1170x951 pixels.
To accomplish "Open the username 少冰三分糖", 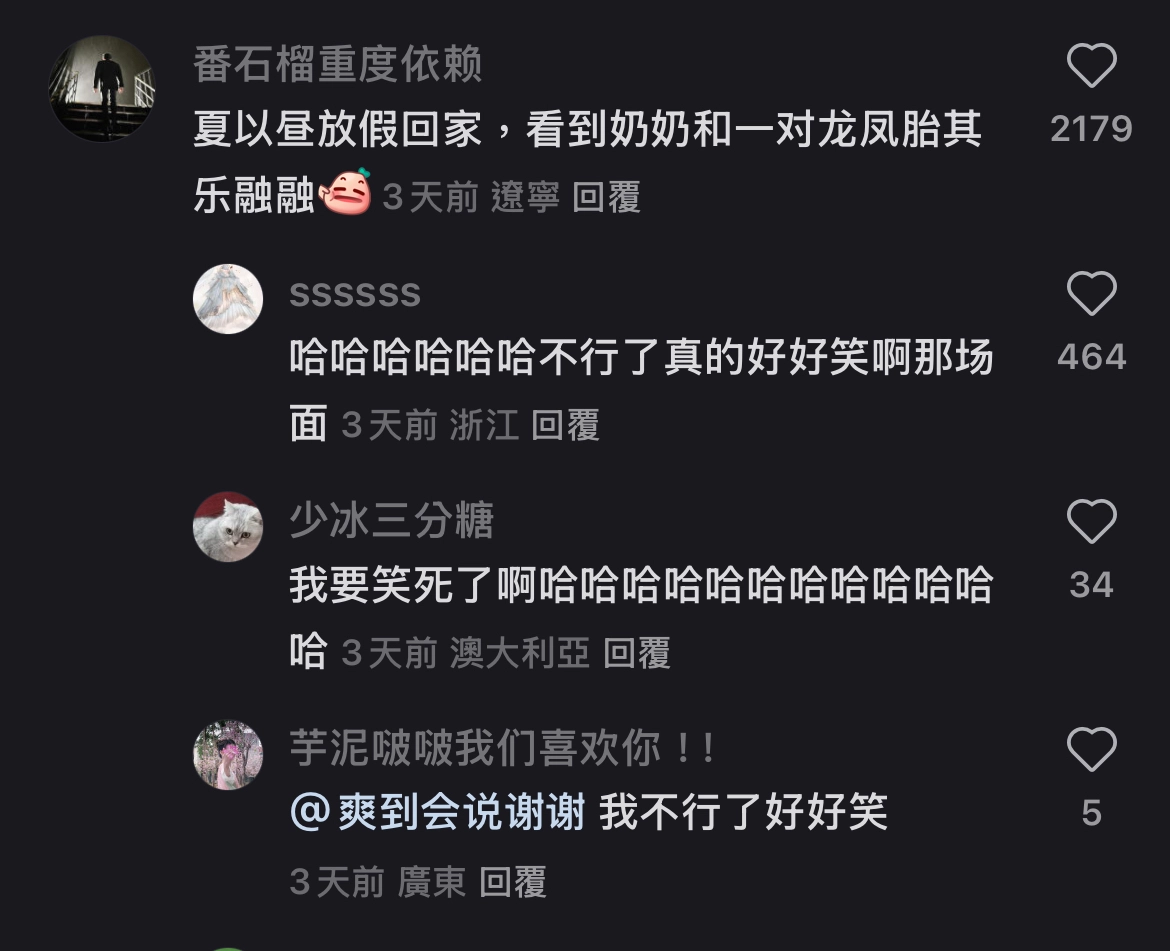I will click(x=391, y=521).
